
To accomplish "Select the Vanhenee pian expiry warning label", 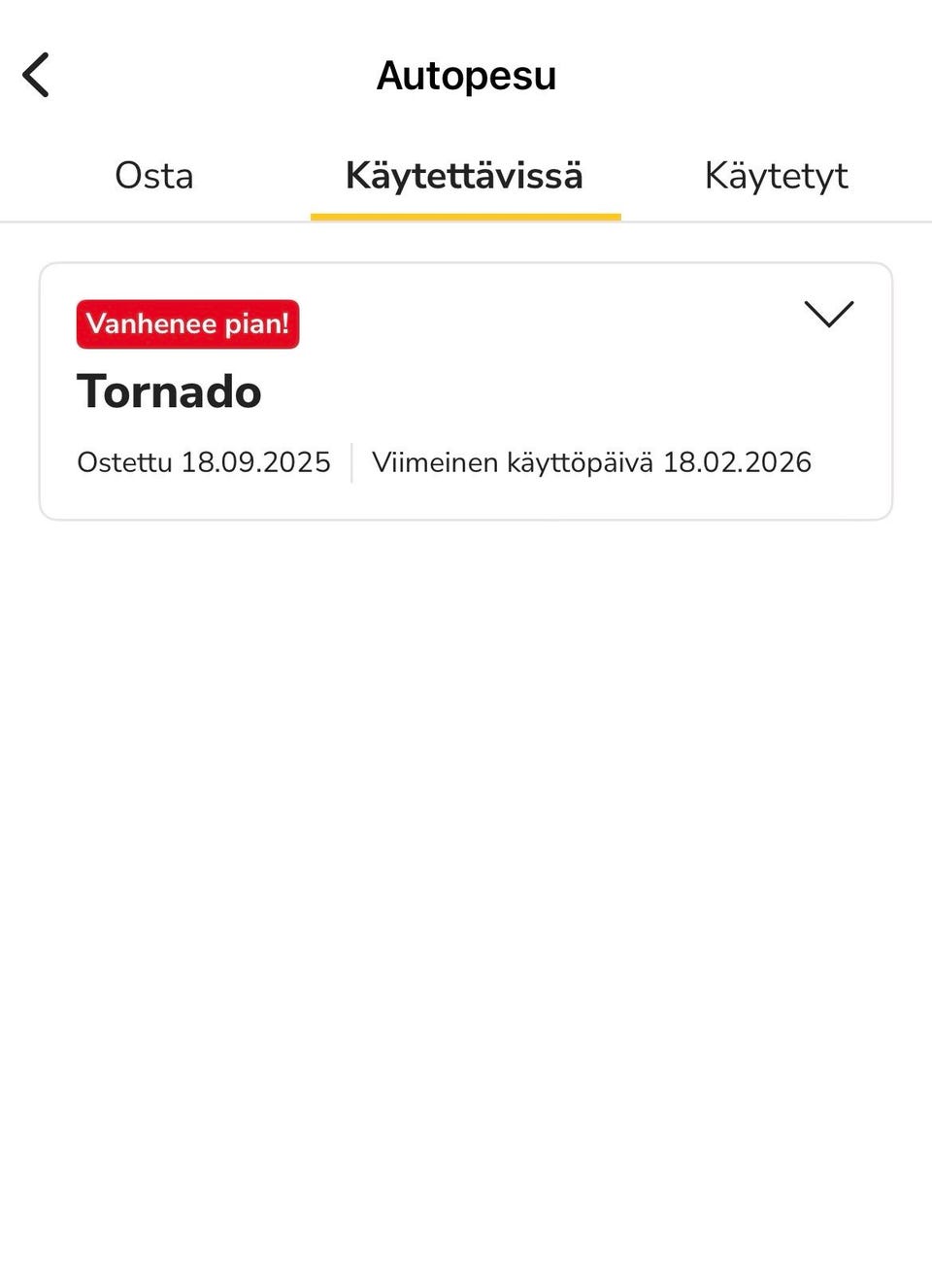I will [187, 323].
